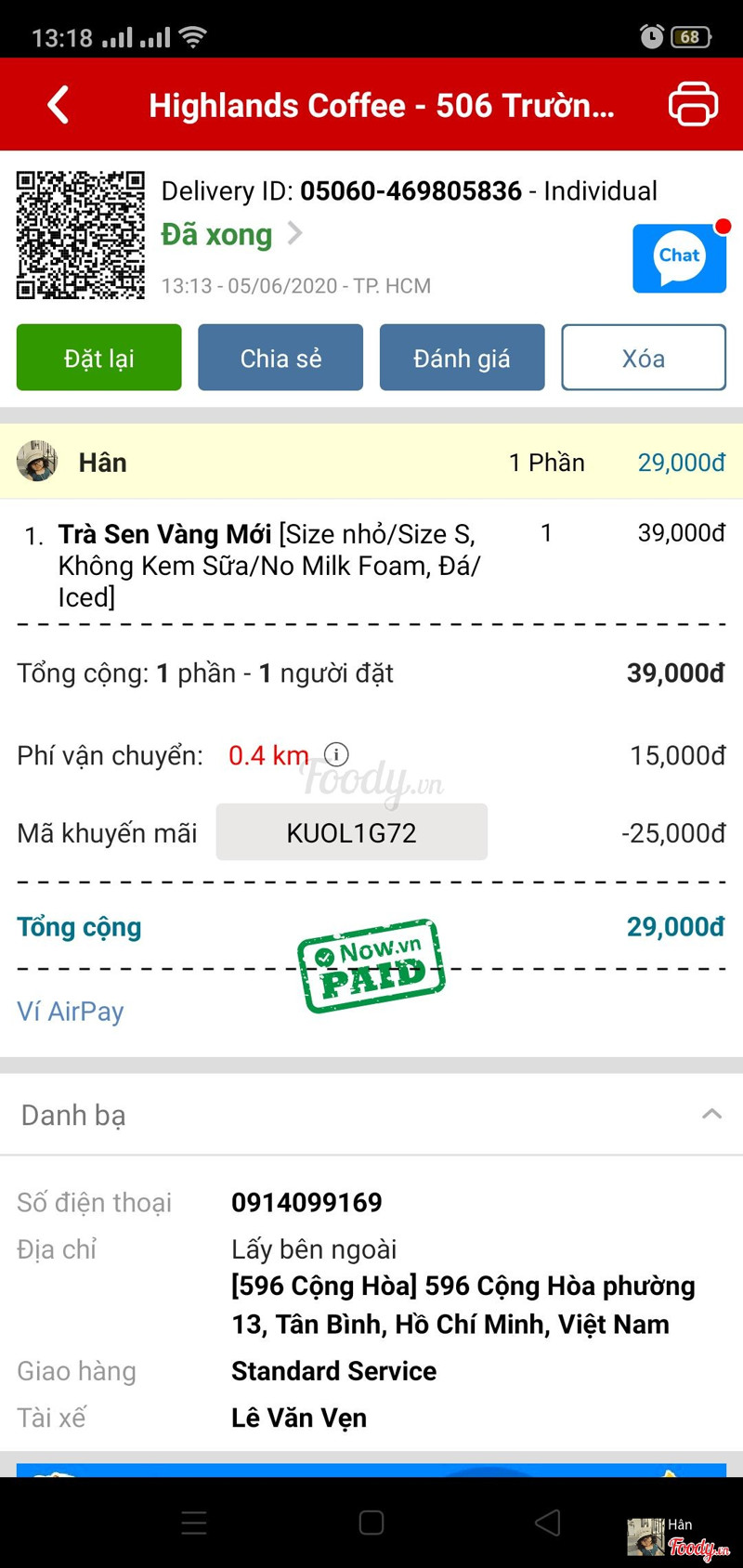Open the system recent apps menu

194,1522
